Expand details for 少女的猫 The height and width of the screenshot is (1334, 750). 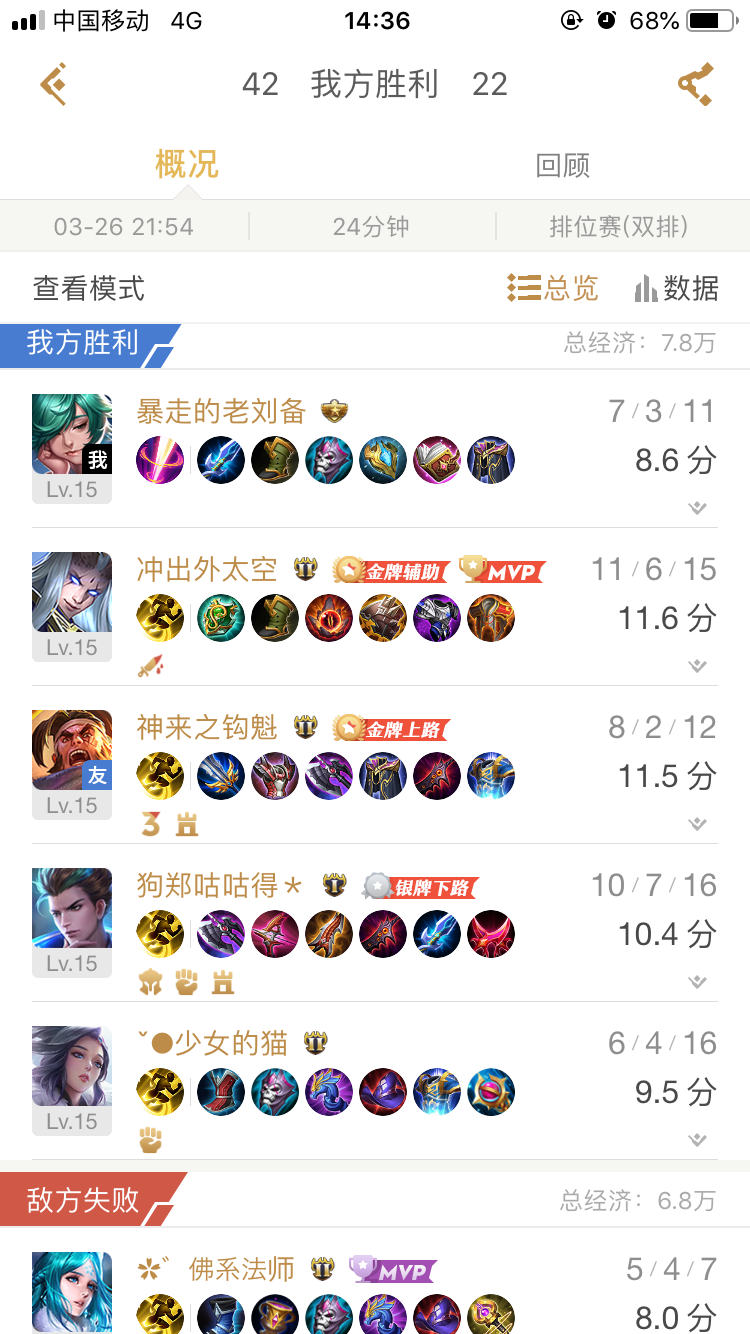coord(698,1140)
